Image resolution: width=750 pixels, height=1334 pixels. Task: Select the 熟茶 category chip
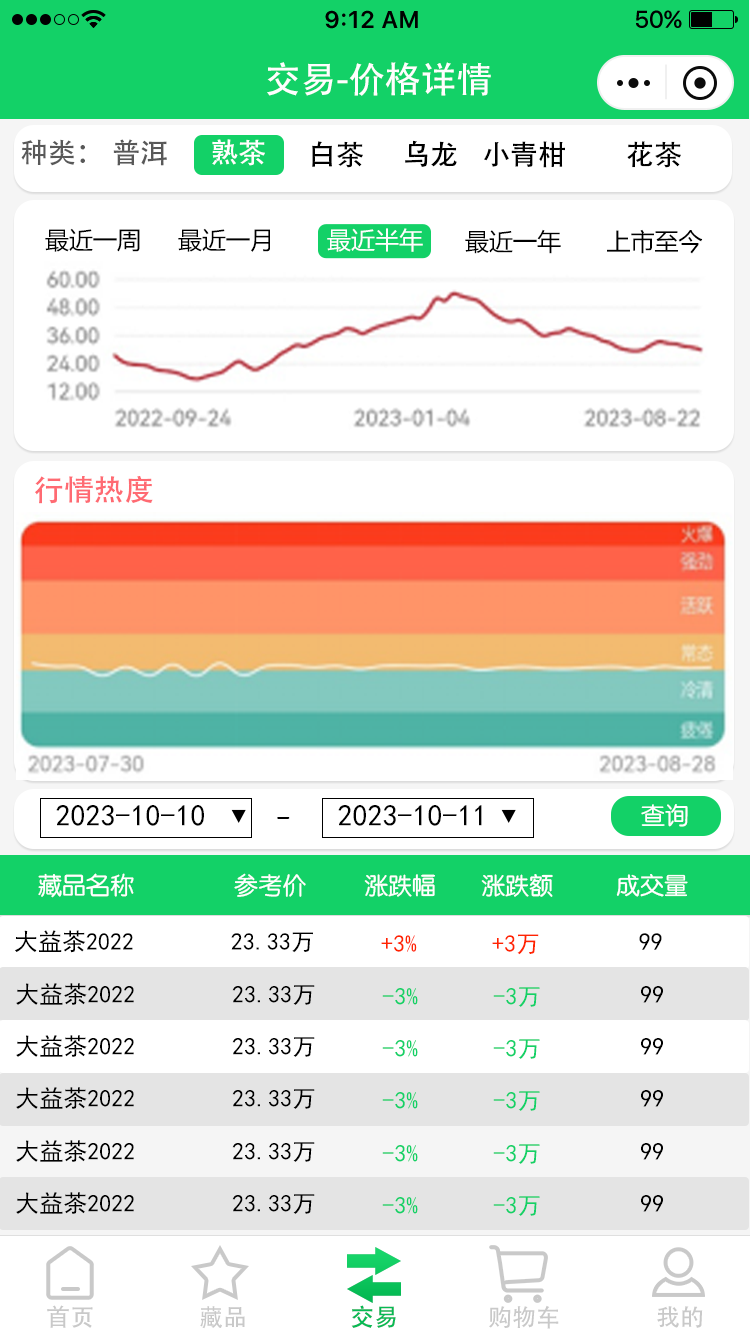pos(239,154)
